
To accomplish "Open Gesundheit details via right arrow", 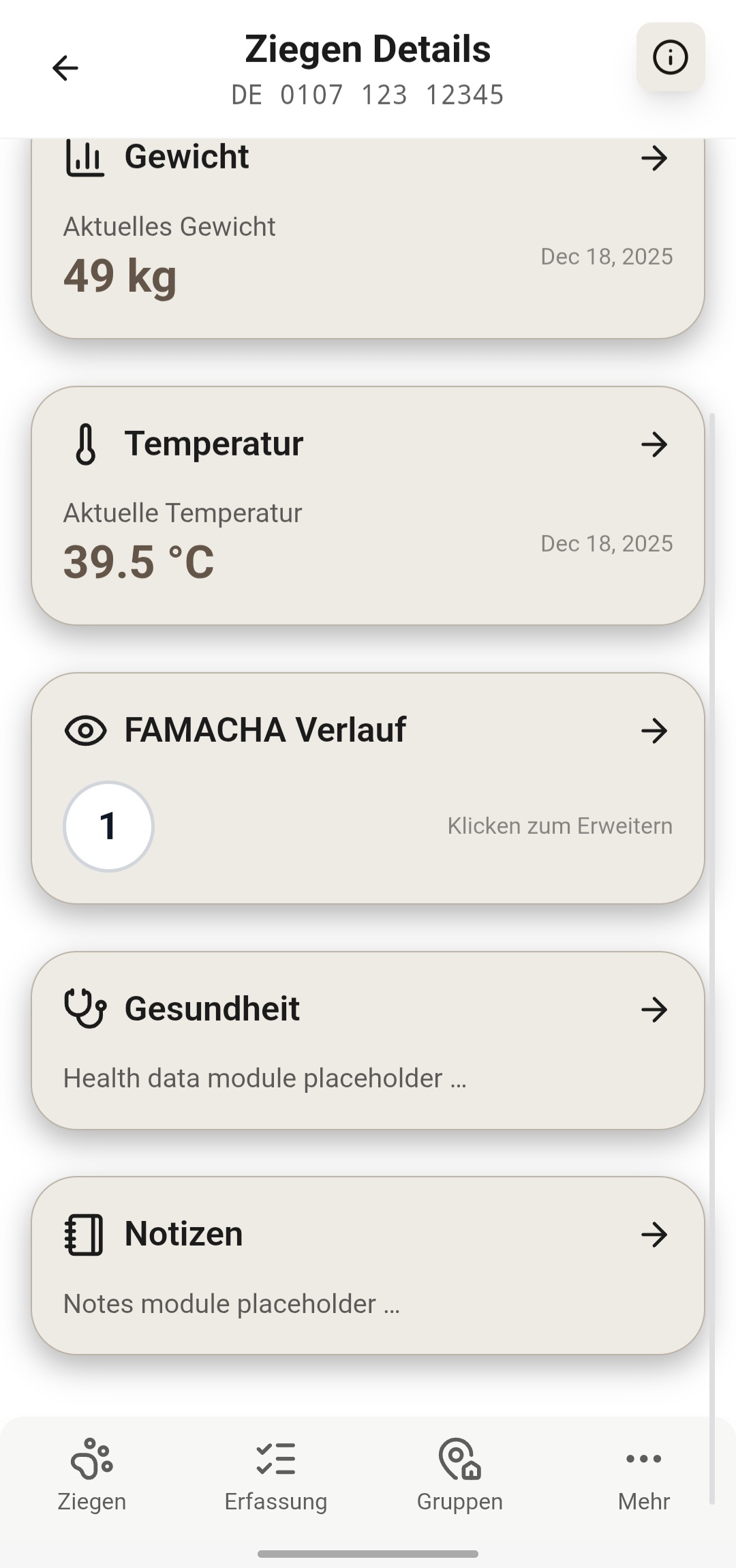I will tap(654, 1011).
